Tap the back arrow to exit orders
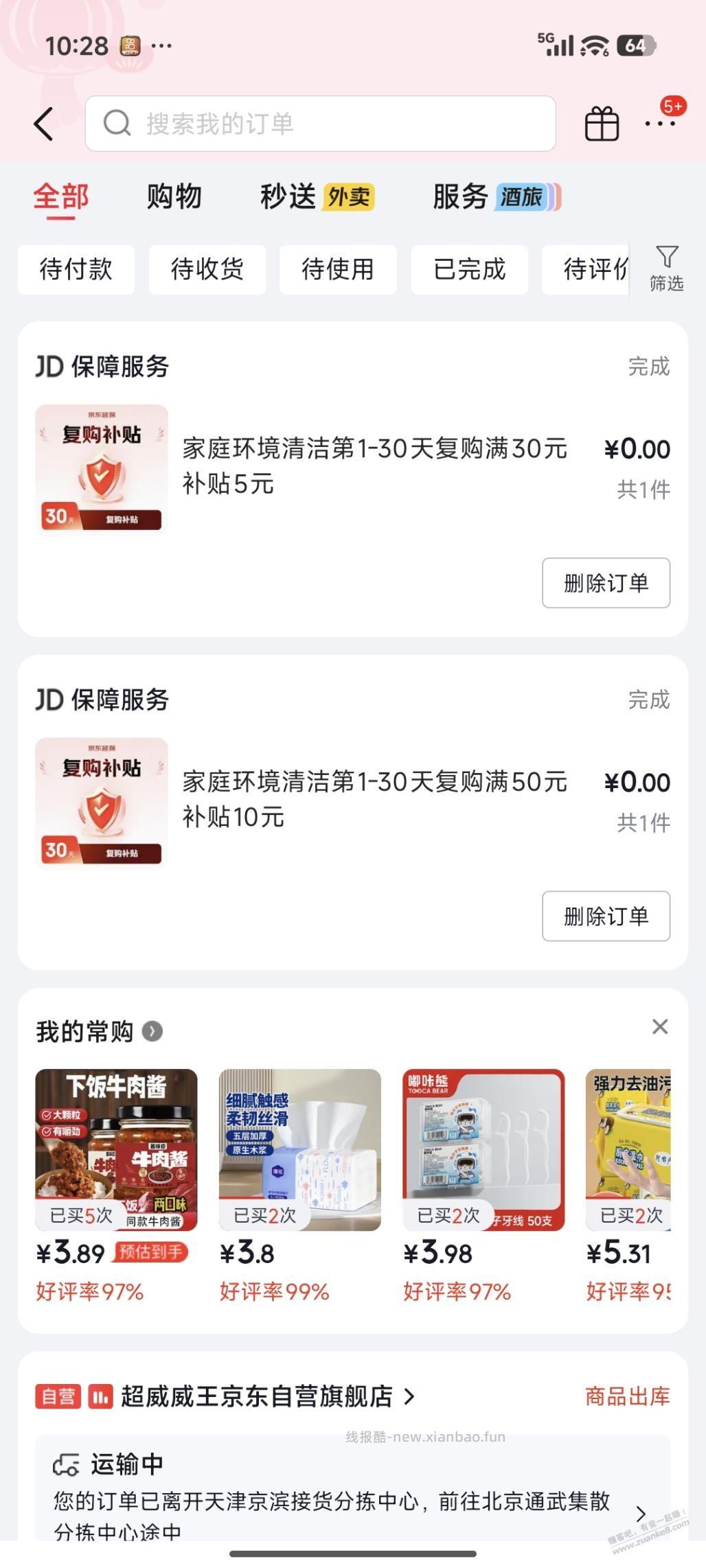Screen dimensions: 706x1568 [43, 124]
